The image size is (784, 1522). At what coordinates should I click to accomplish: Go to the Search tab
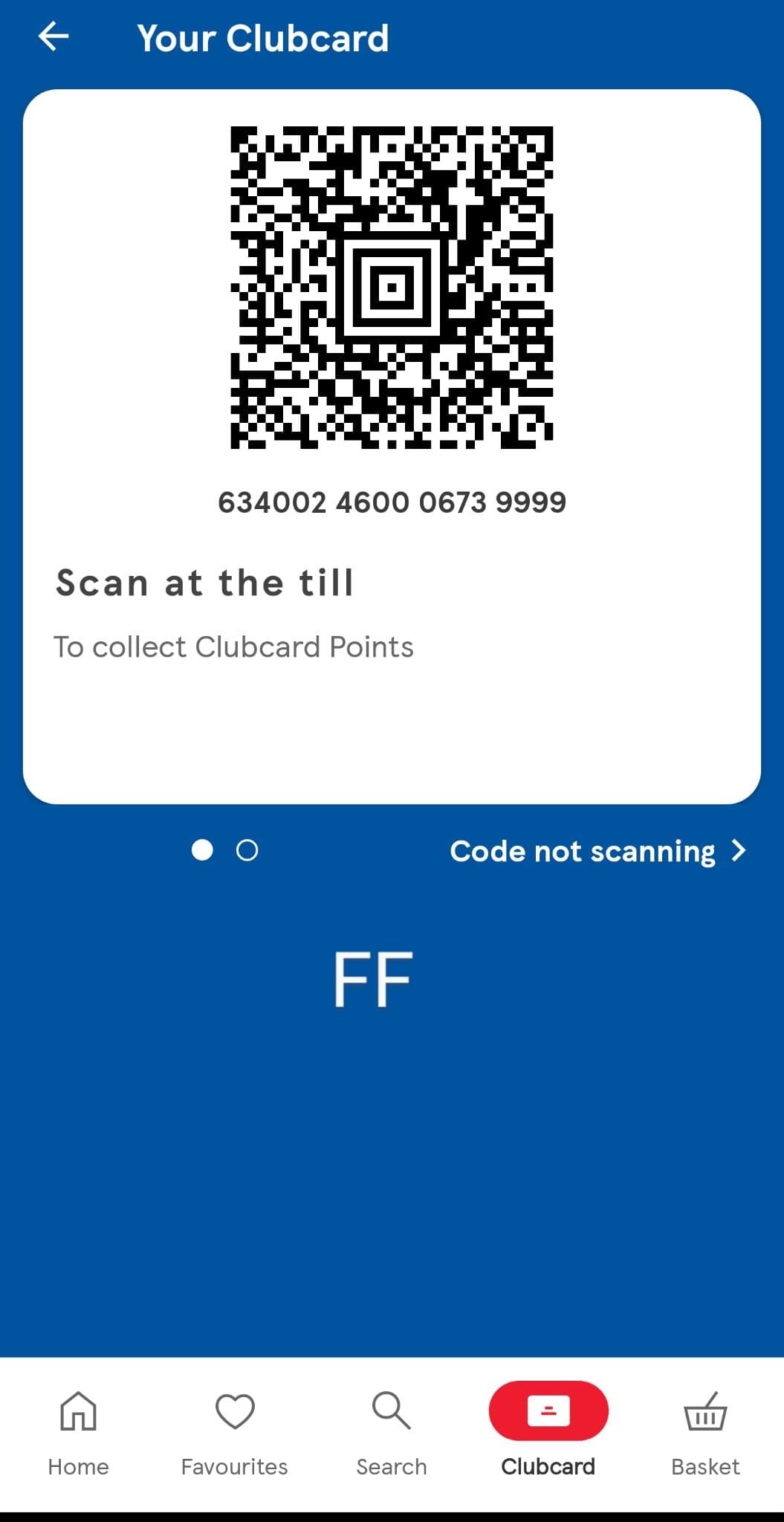click(x=392, y=1434)
